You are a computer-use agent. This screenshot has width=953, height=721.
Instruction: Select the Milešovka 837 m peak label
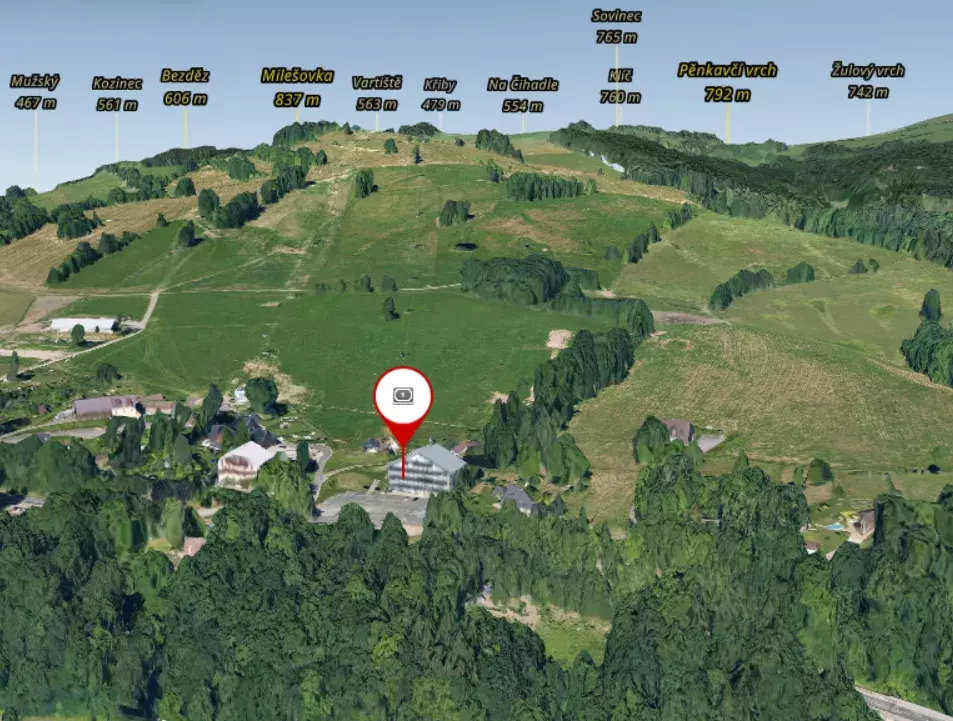pos(297,87)
